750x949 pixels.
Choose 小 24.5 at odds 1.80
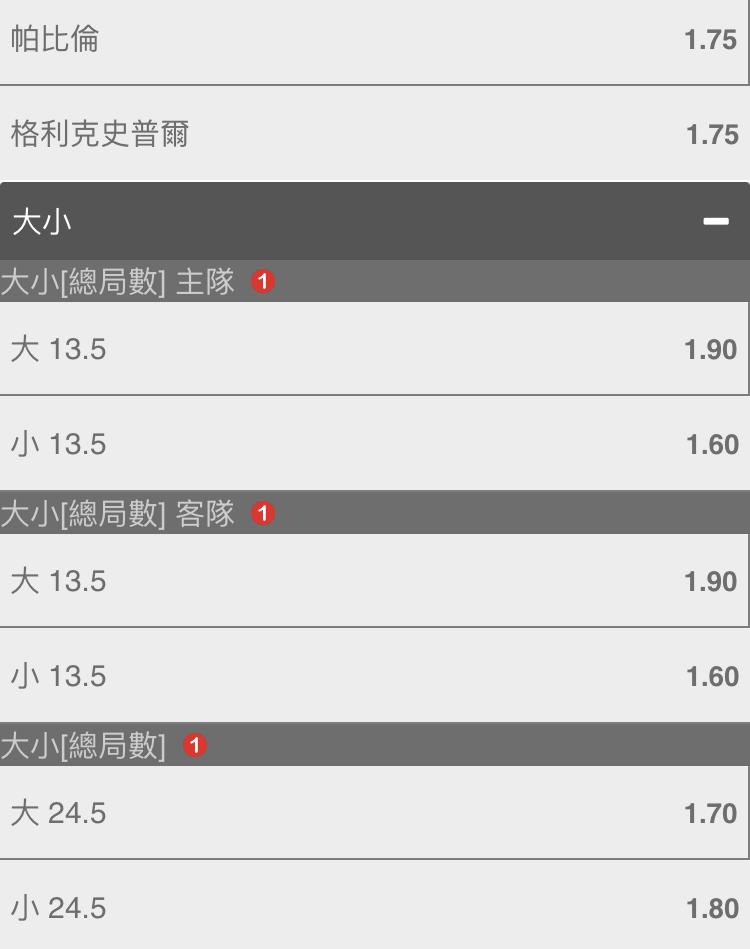click(374, 908)
